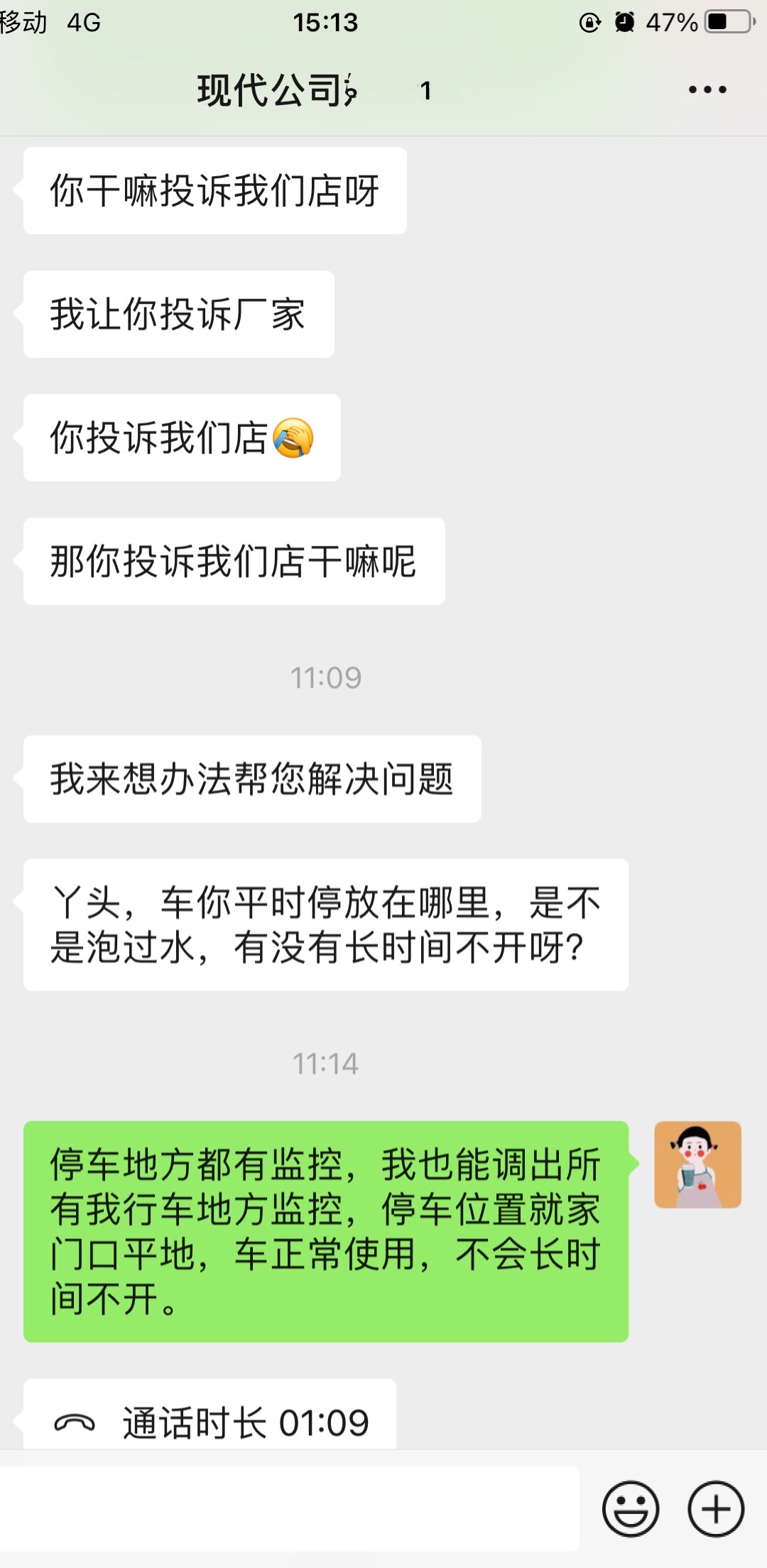The image size is (767, 1568).
Task: Tap the plus icon for more attachments
Action: click(716, 1509)
